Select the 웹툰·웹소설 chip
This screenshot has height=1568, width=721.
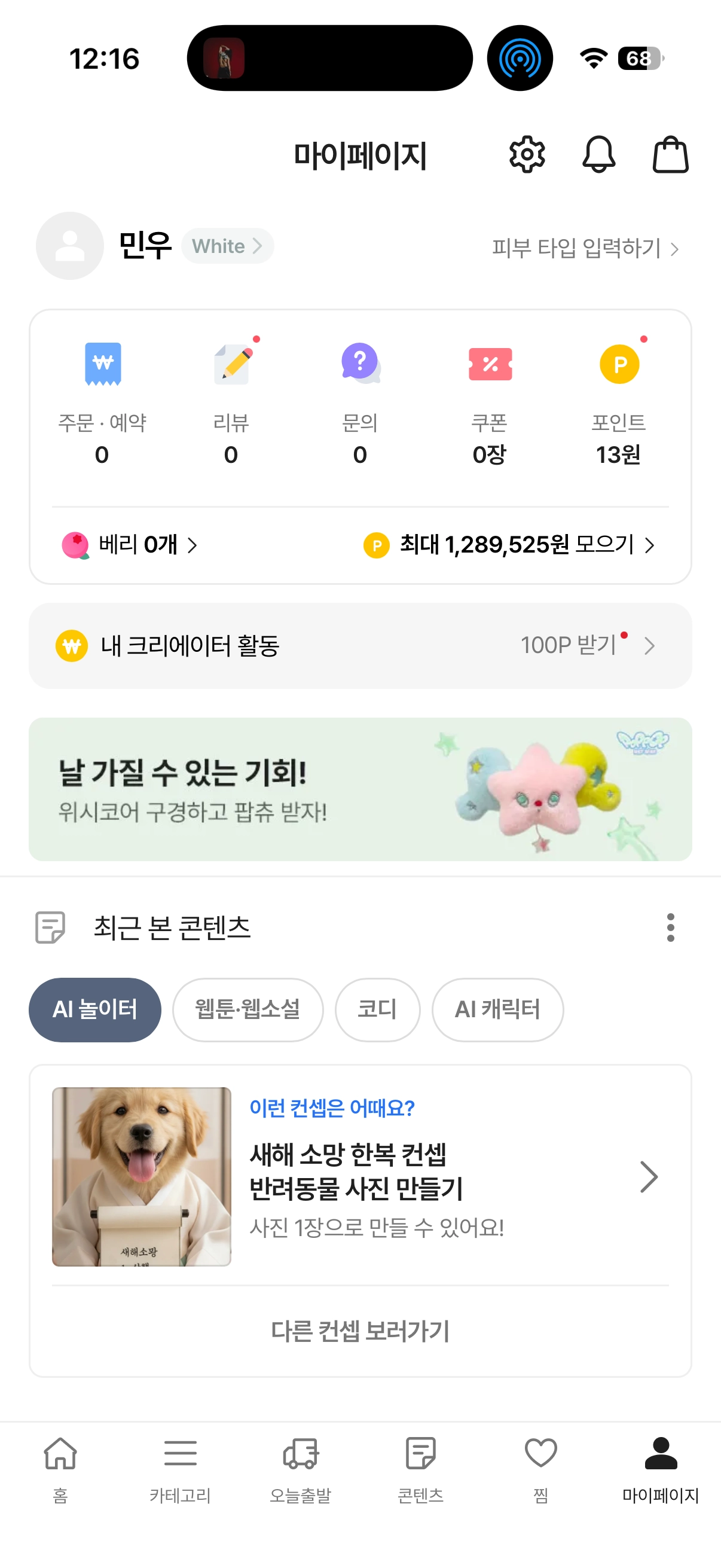(x=248, y=1010)
